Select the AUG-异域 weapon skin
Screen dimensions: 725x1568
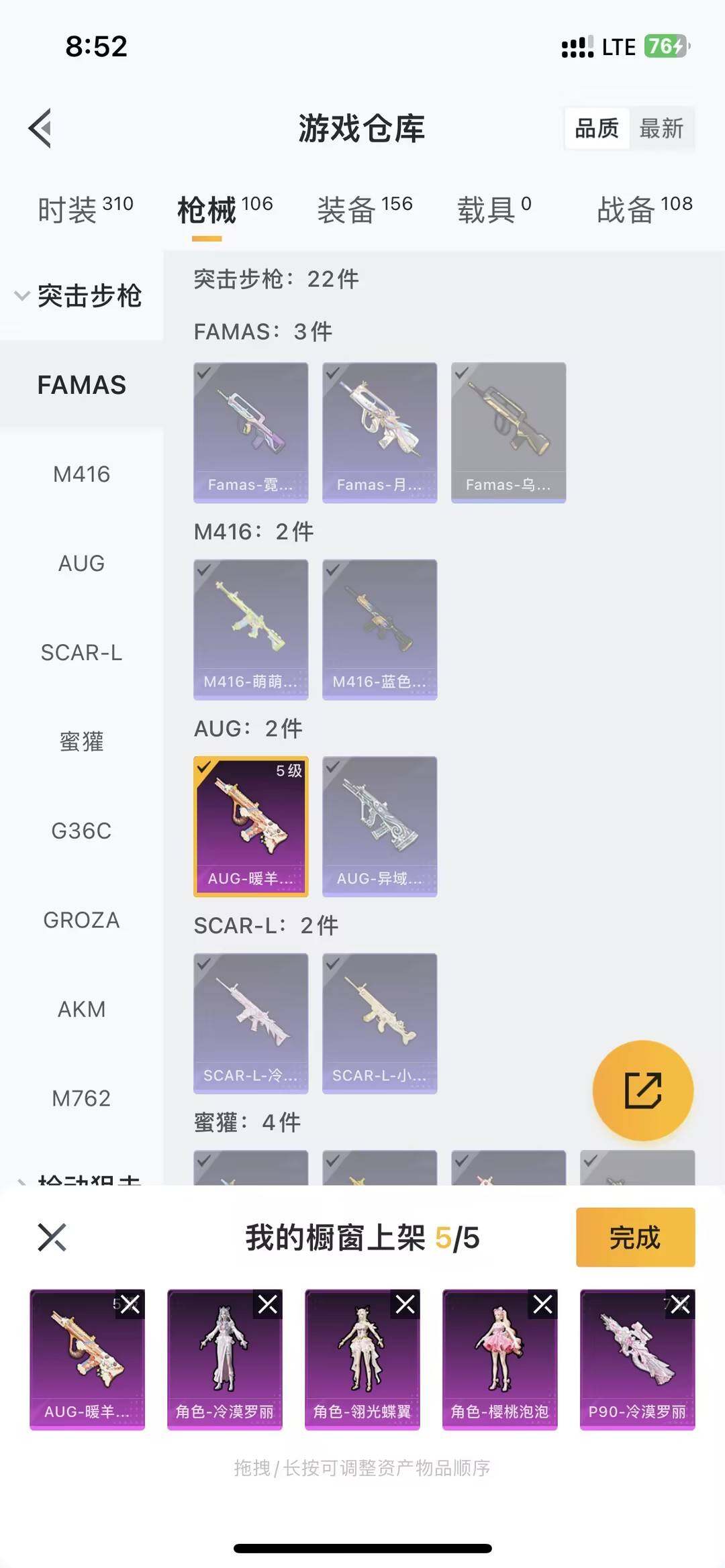[379, 826]
